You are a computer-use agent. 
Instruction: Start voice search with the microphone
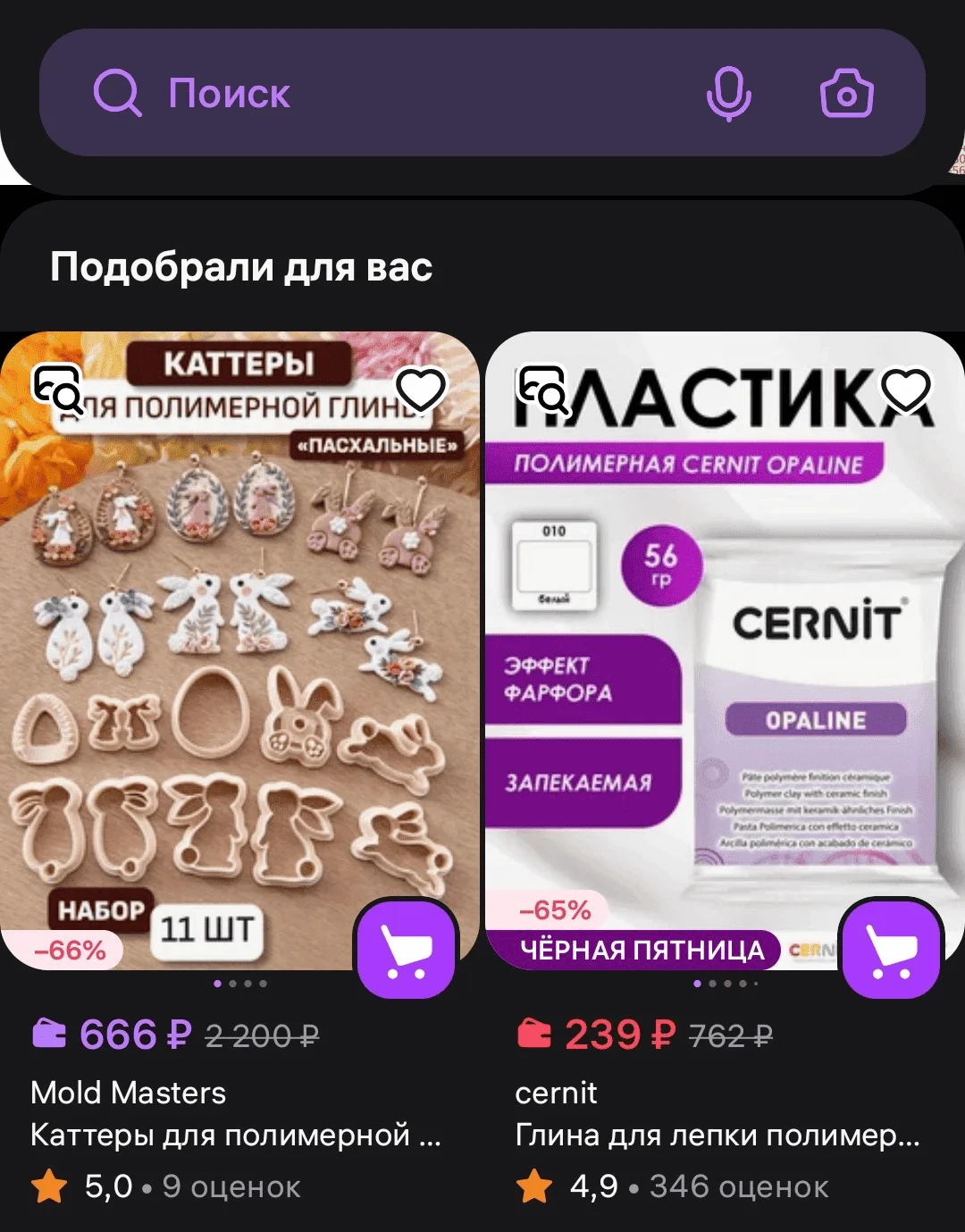click(728, 93)
